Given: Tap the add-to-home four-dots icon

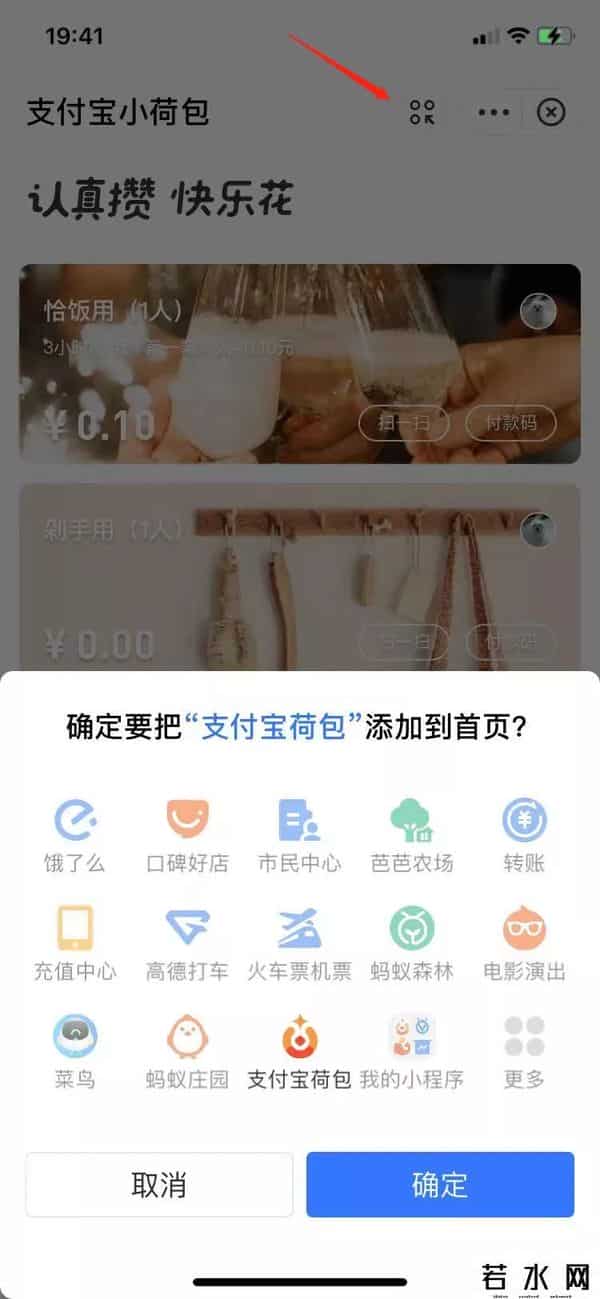Looking at the screenshot, I should [423, 112].
